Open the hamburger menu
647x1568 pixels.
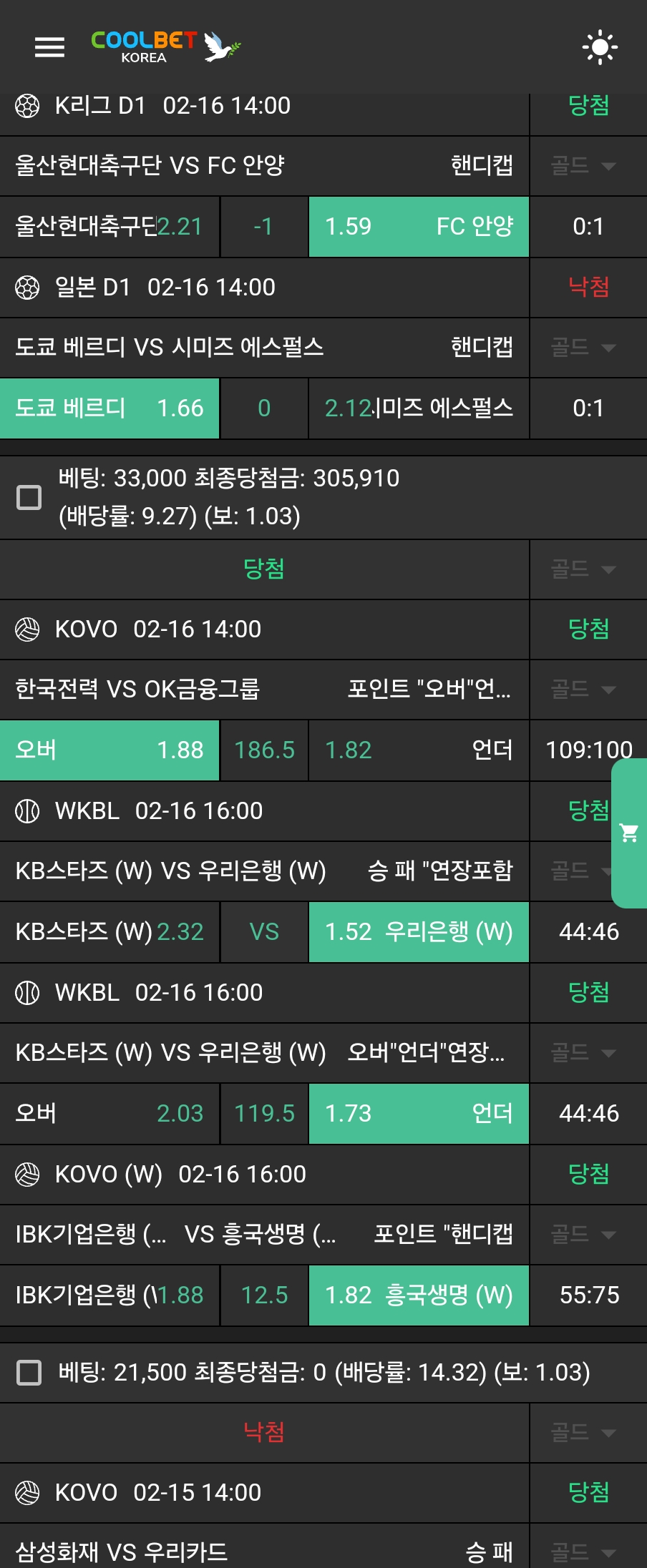(49, 47)
